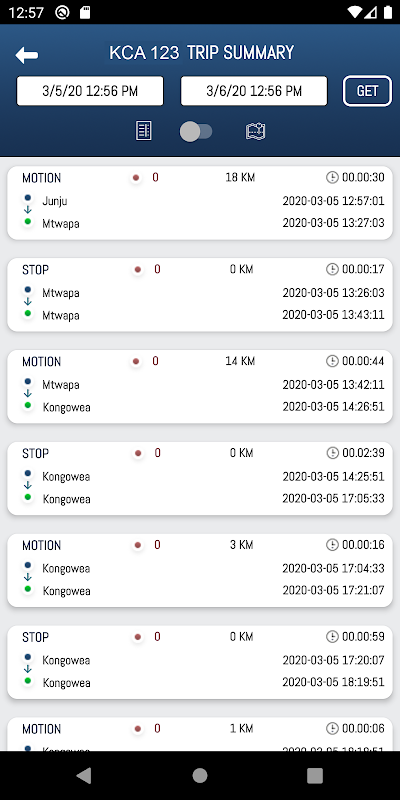The height and width of the screenshot is (800, 400).
Task: Open the start date picker 3/5/20
Action: click(x=90, y=91)
